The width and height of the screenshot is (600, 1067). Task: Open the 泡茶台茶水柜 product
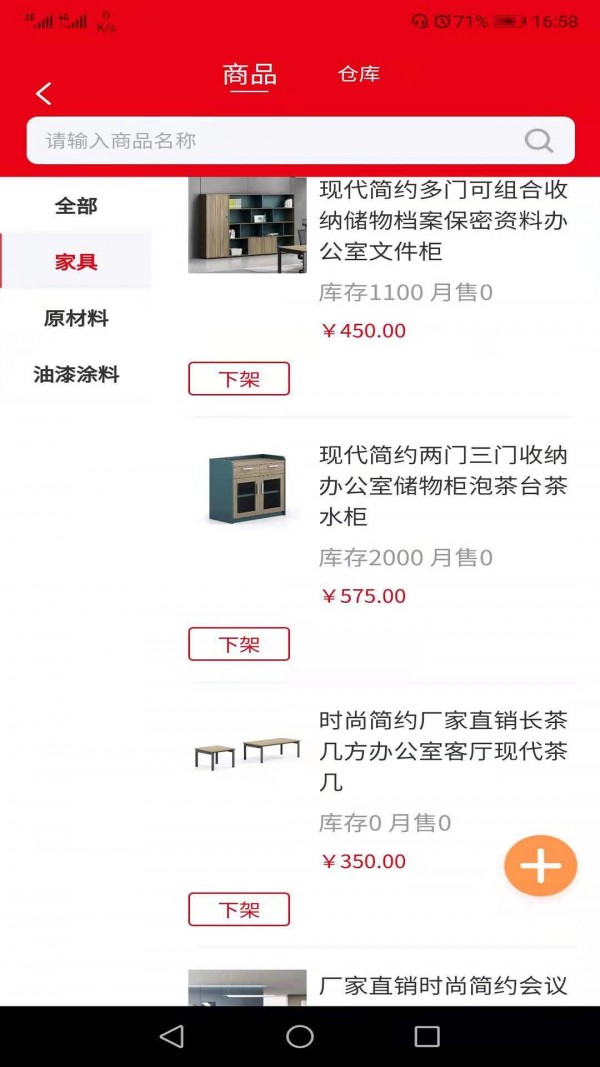click(x=443, y=486)
